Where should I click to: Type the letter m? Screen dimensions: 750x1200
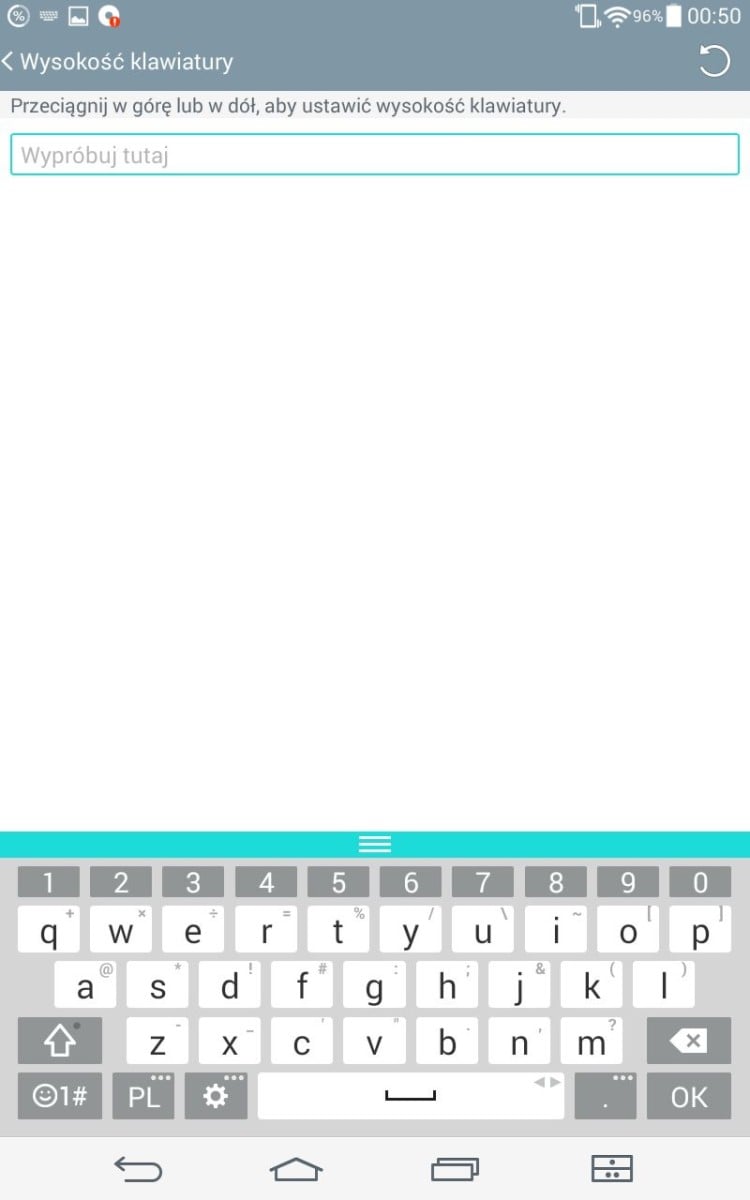(x=591, y=1041)
